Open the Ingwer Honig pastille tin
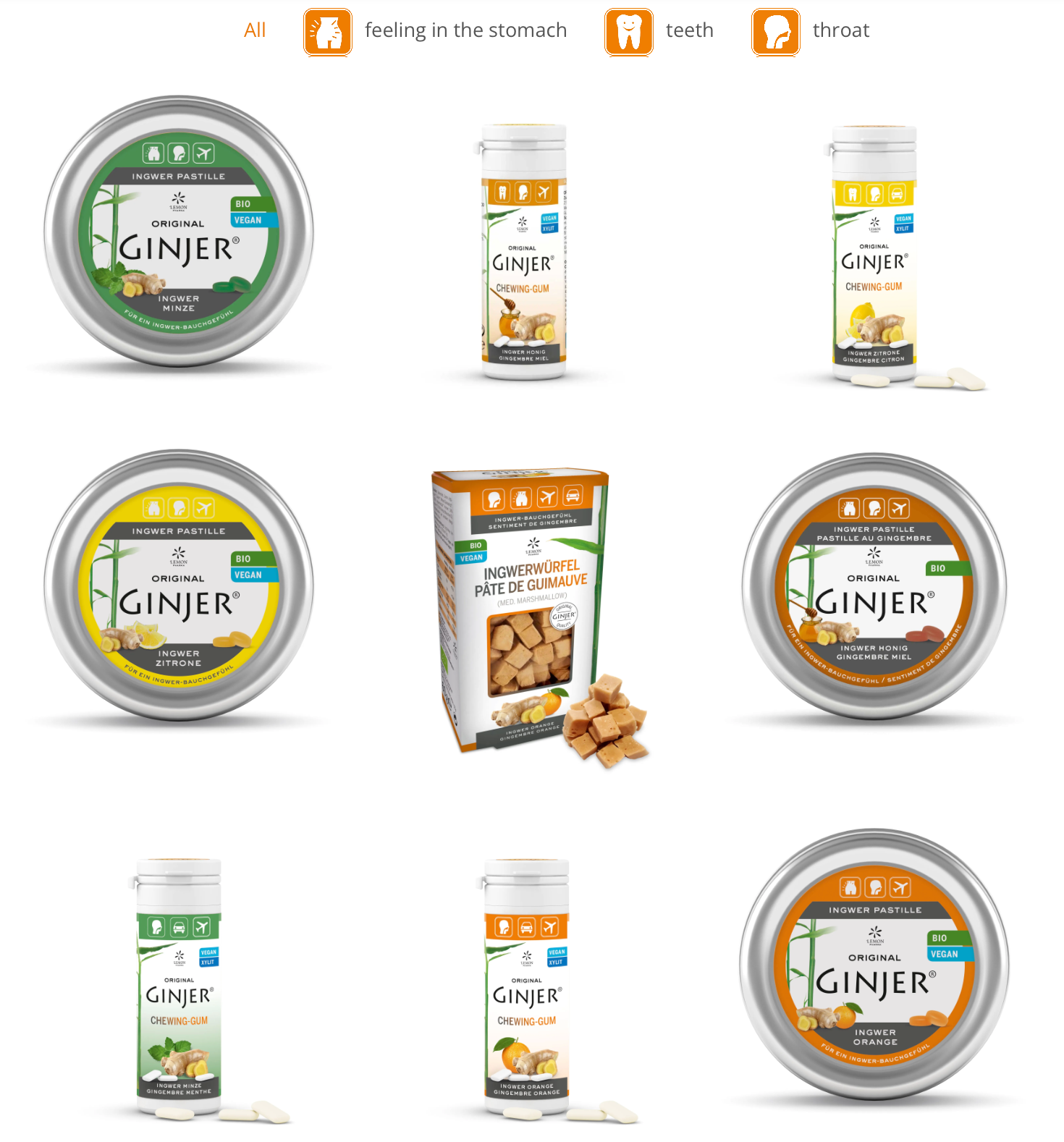1064x1142 pixels. click(874, 586)
